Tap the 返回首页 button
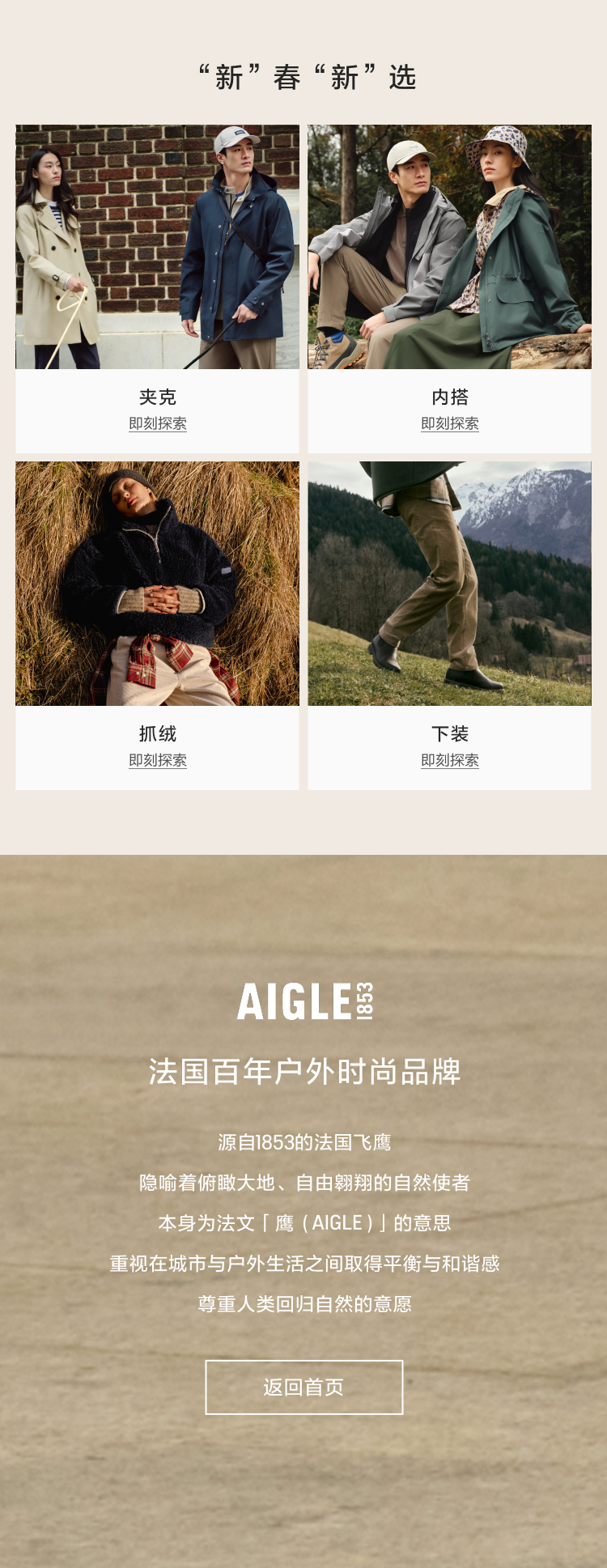607x1568 pixels. 303,1387
